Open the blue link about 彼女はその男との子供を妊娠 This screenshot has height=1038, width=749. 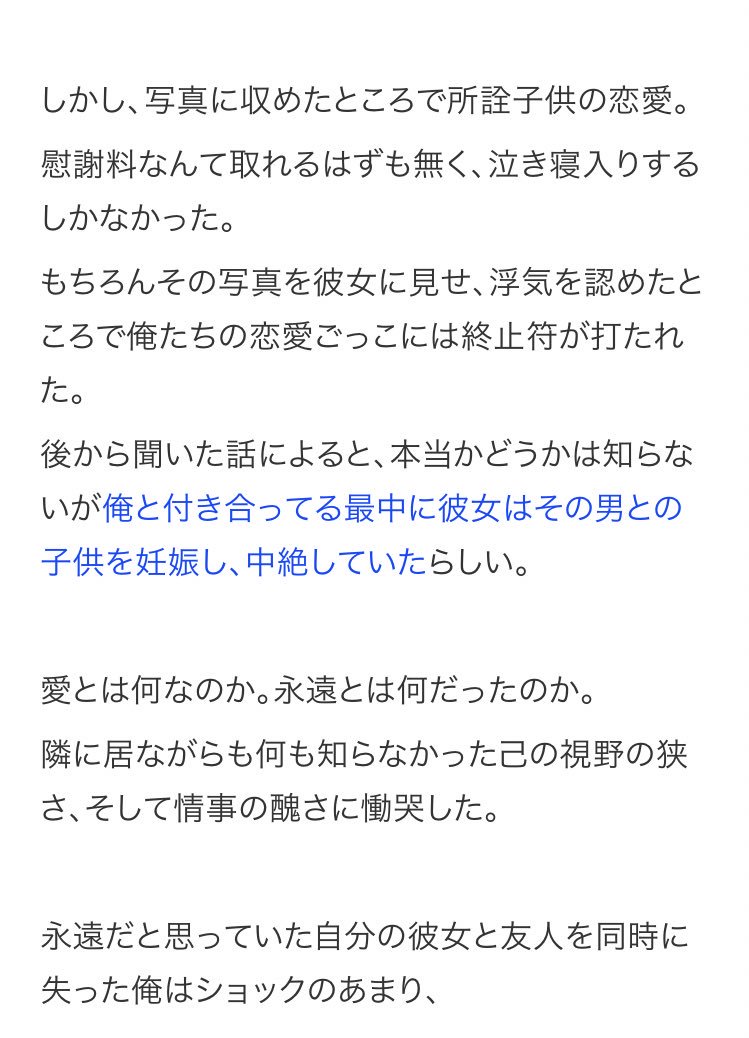pos(392,509)
